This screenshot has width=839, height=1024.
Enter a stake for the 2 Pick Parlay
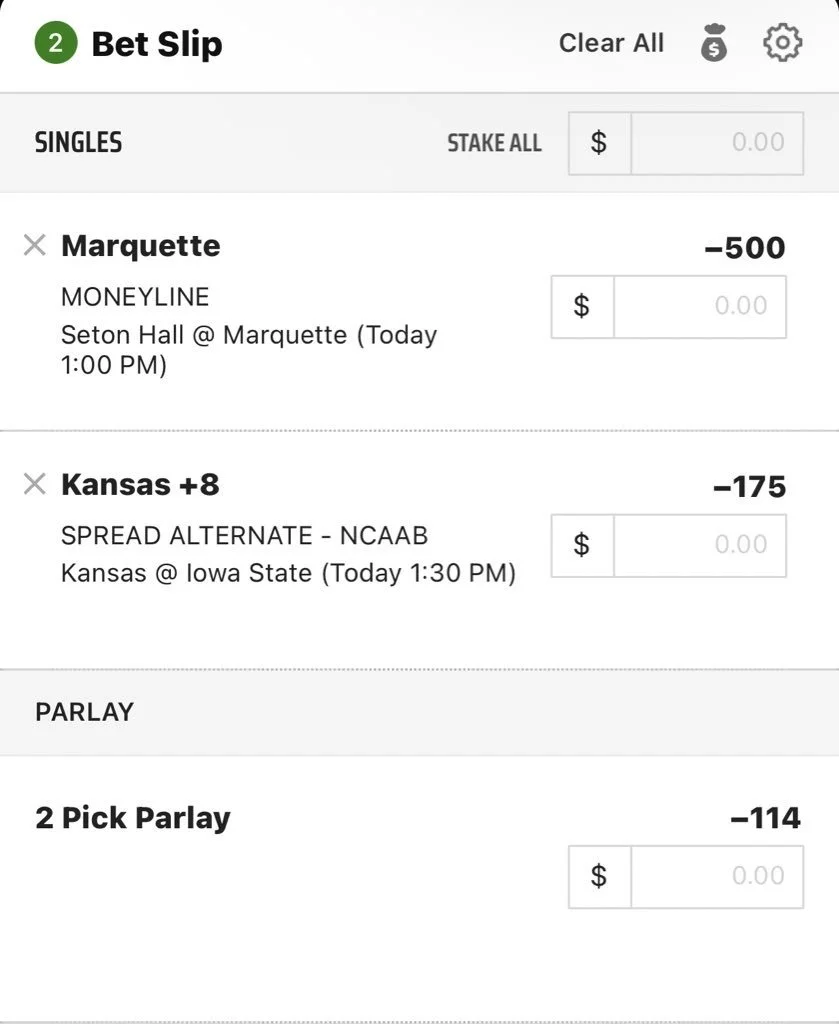[x=716, y=876]
